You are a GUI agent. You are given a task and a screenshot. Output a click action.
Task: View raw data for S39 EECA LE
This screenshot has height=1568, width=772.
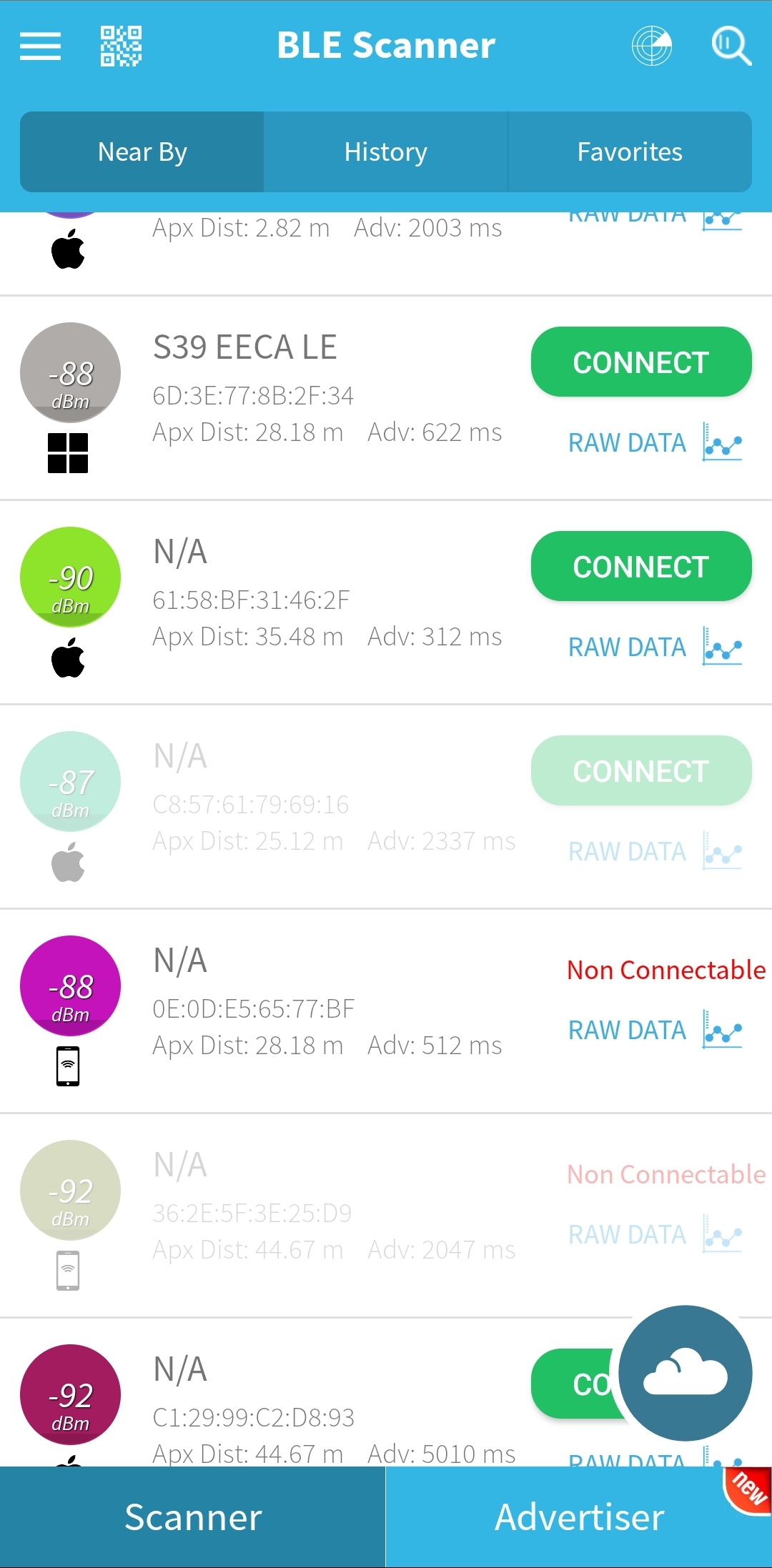[654, 443]
